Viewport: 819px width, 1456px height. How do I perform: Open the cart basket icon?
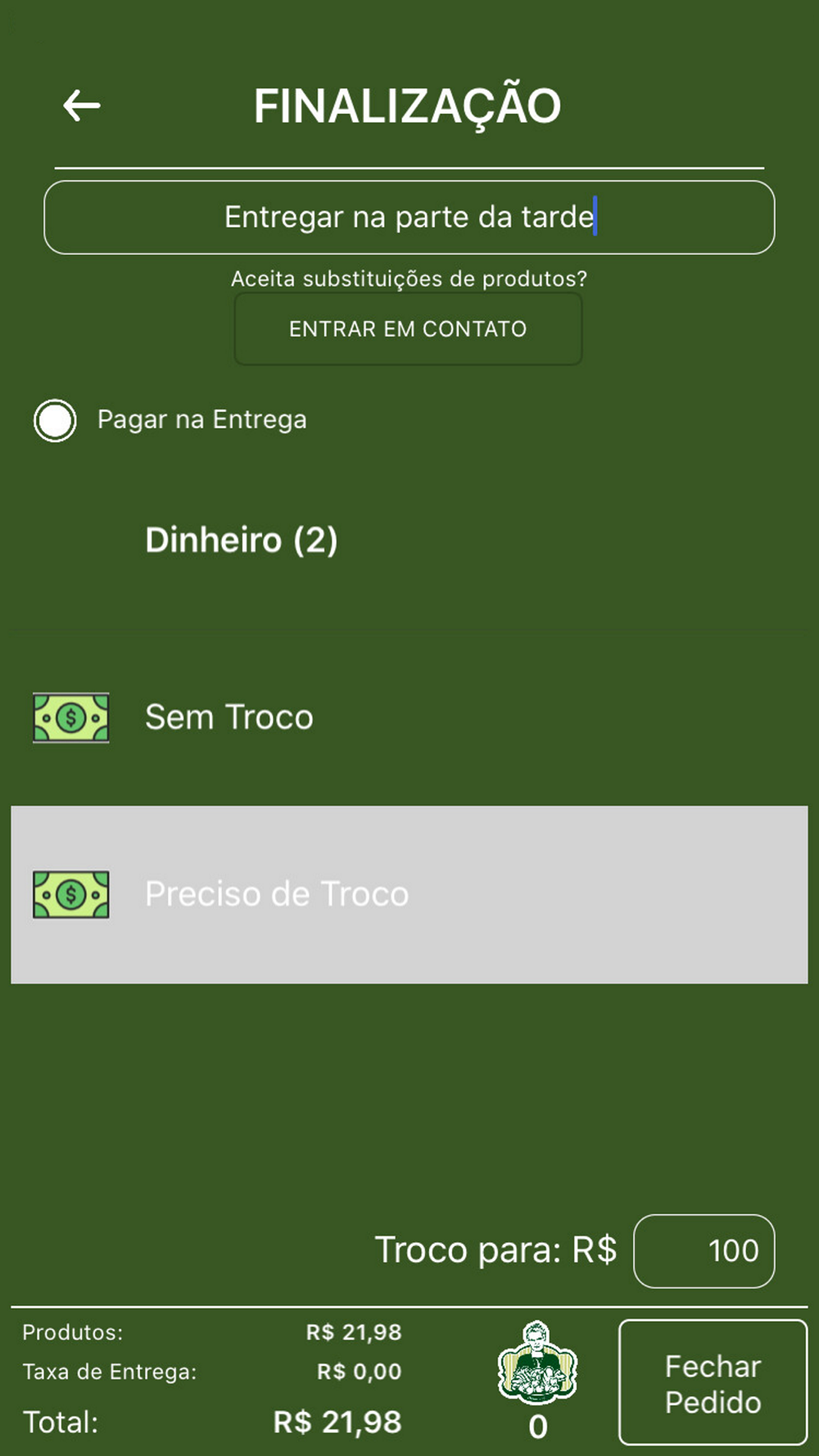(x=537, y=1363)
